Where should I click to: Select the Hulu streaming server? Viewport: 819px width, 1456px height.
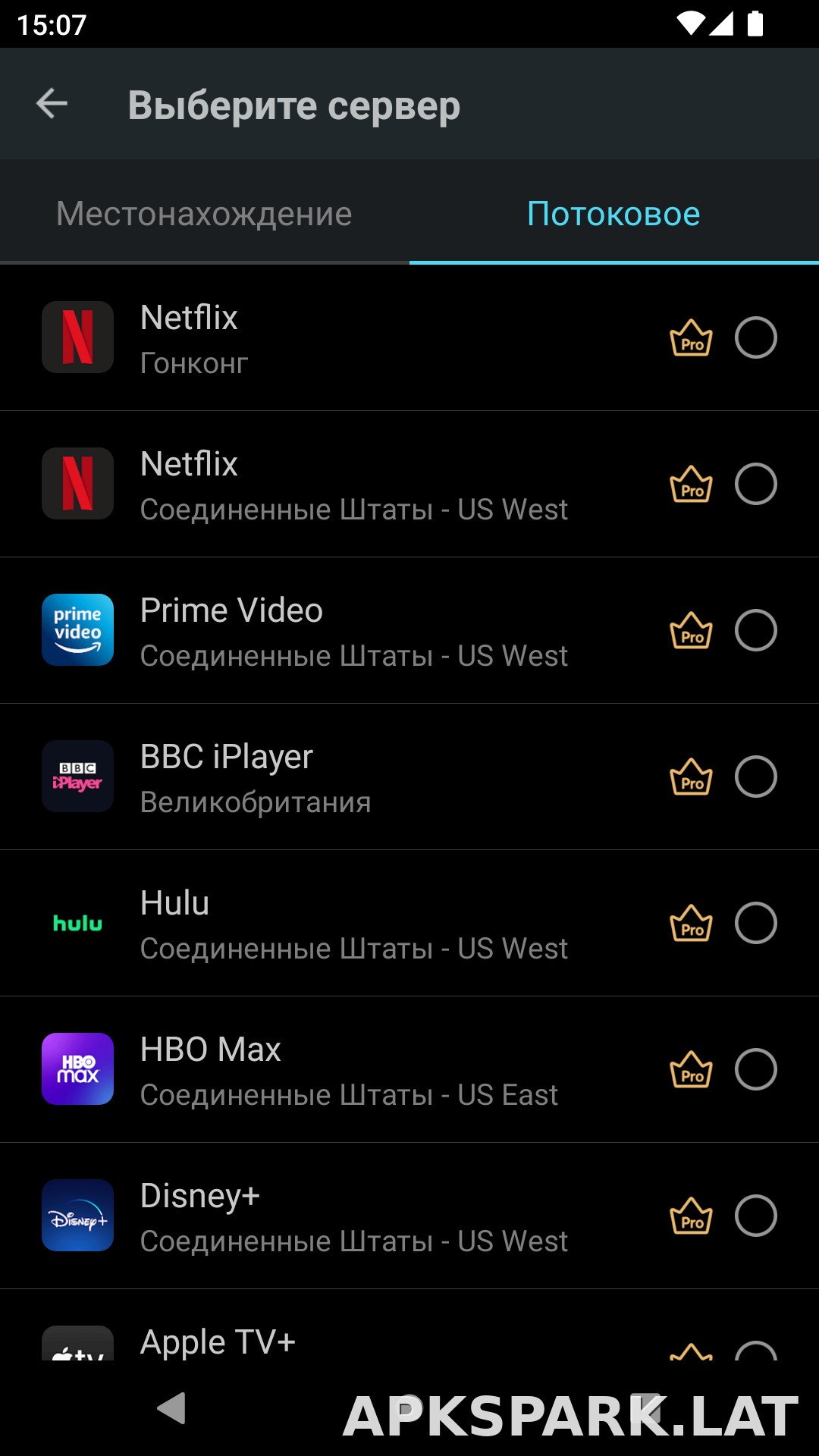pos(409,924)
